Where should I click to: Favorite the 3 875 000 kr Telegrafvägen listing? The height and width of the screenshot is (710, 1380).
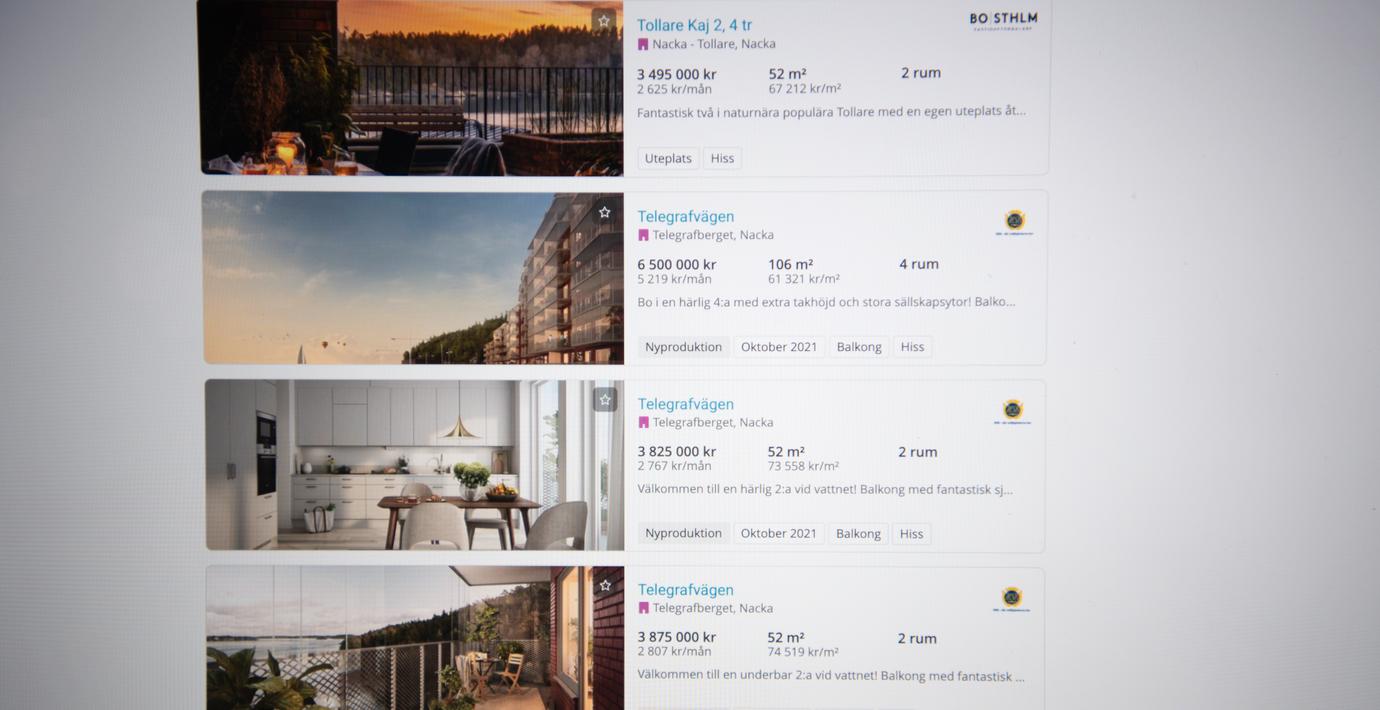(604, 585)
